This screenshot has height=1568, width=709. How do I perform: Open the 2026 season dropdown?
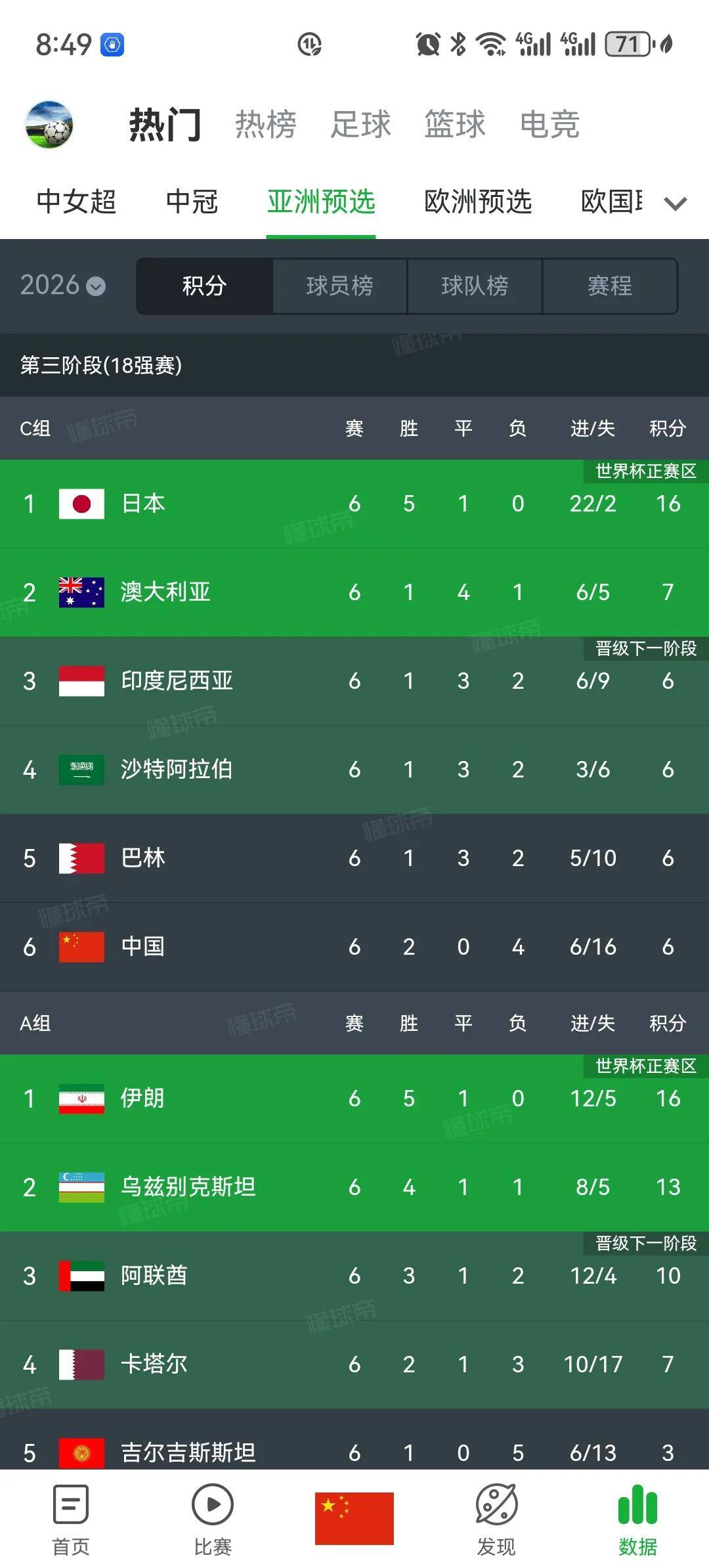pos(63,286)
